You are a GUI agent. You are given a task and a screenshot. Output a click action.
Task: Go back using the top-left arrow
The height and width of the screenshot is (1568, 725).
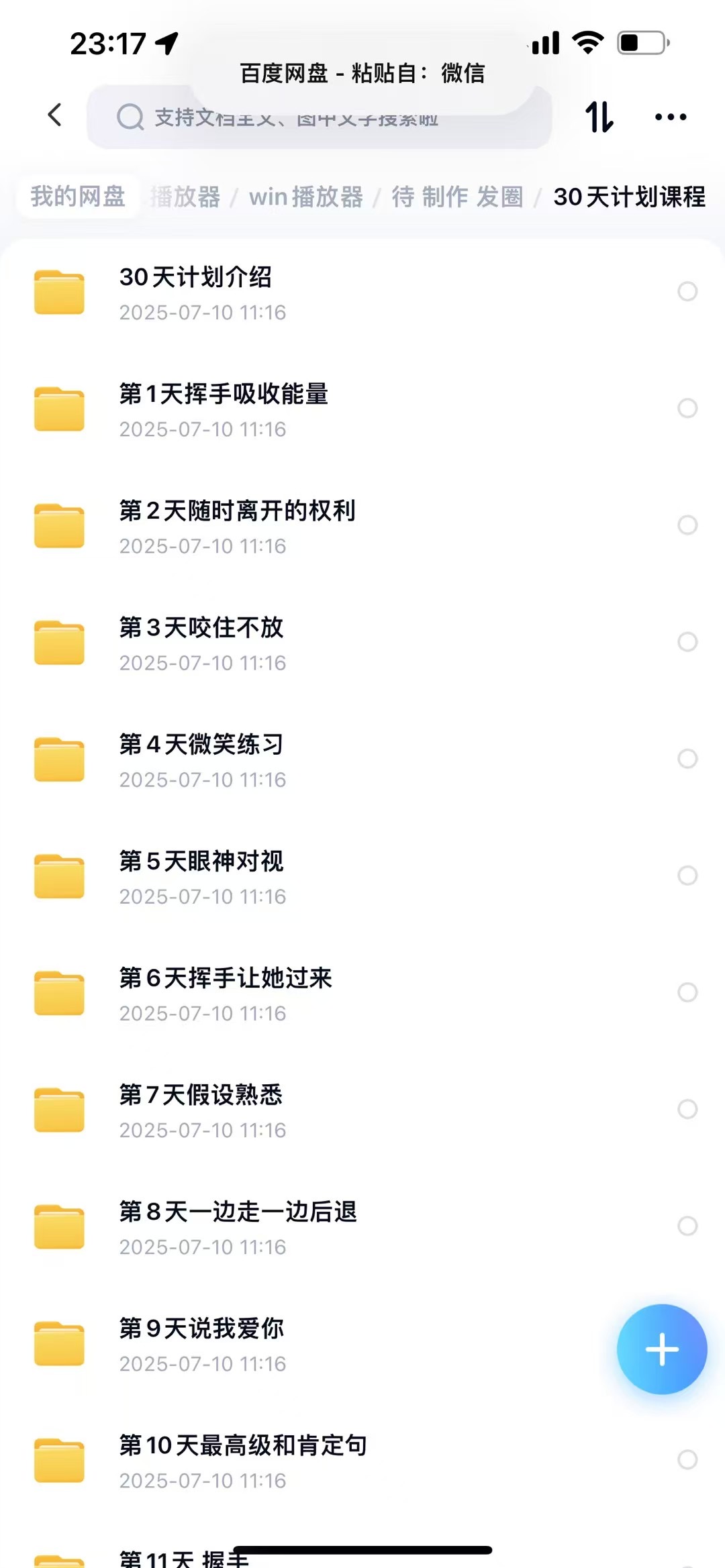click(x=55, y=115)
